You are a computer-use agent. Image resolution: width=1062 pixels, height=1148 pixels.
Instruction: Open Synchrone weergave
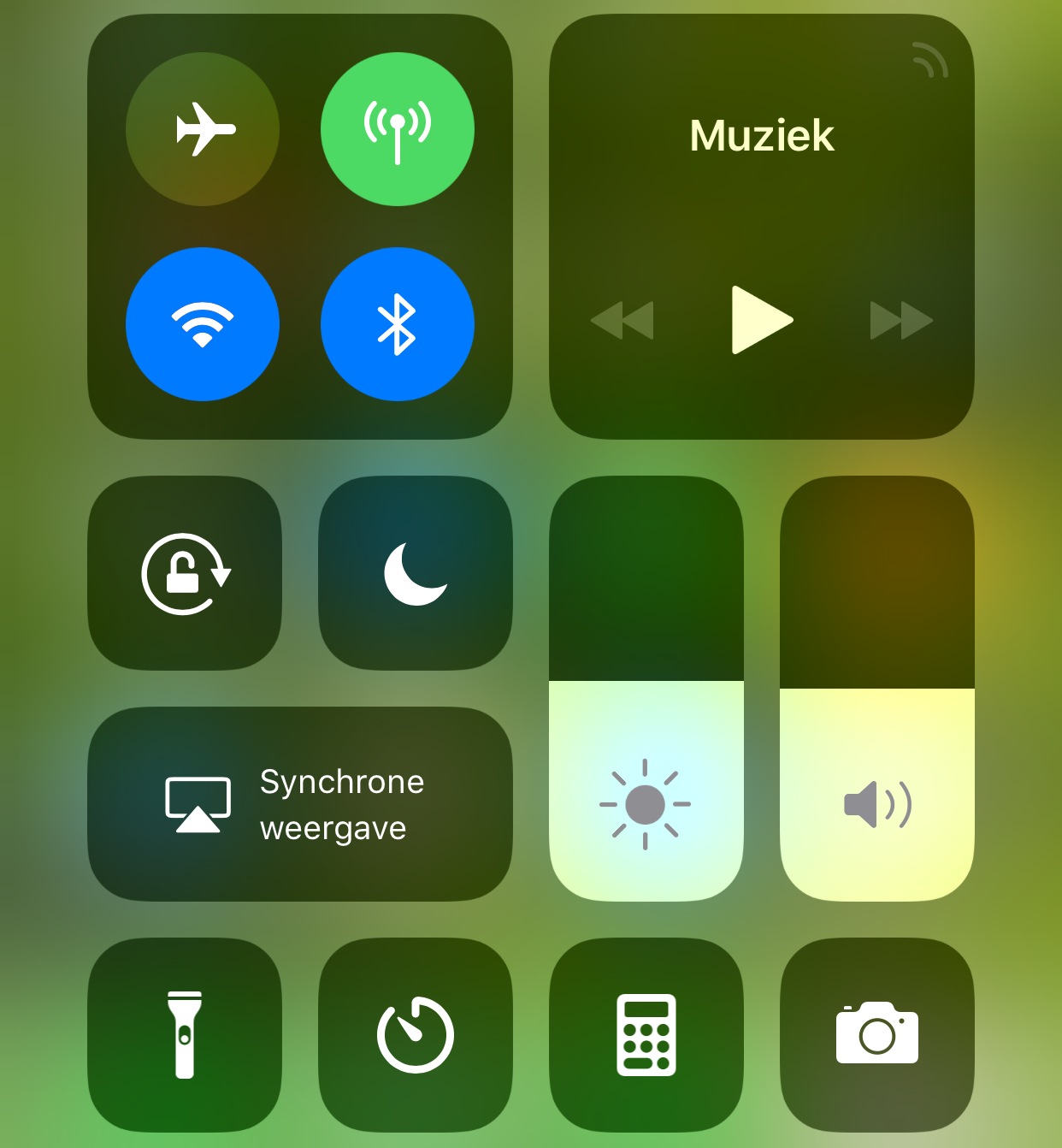point(299,802)
